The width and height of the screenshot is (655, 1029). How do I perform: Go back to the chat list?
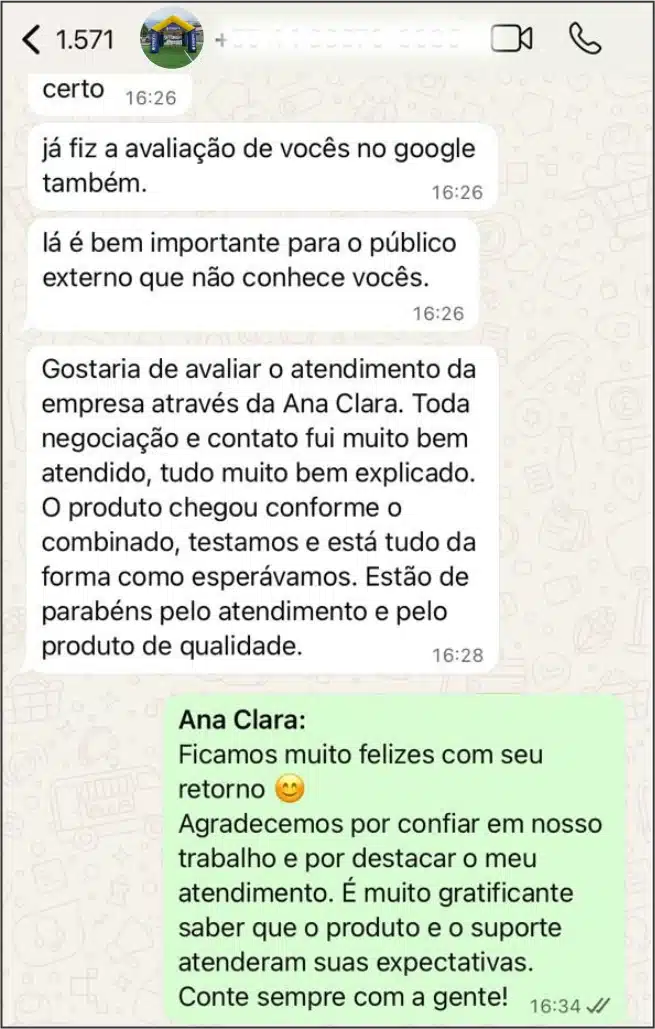tap(33, 39)
